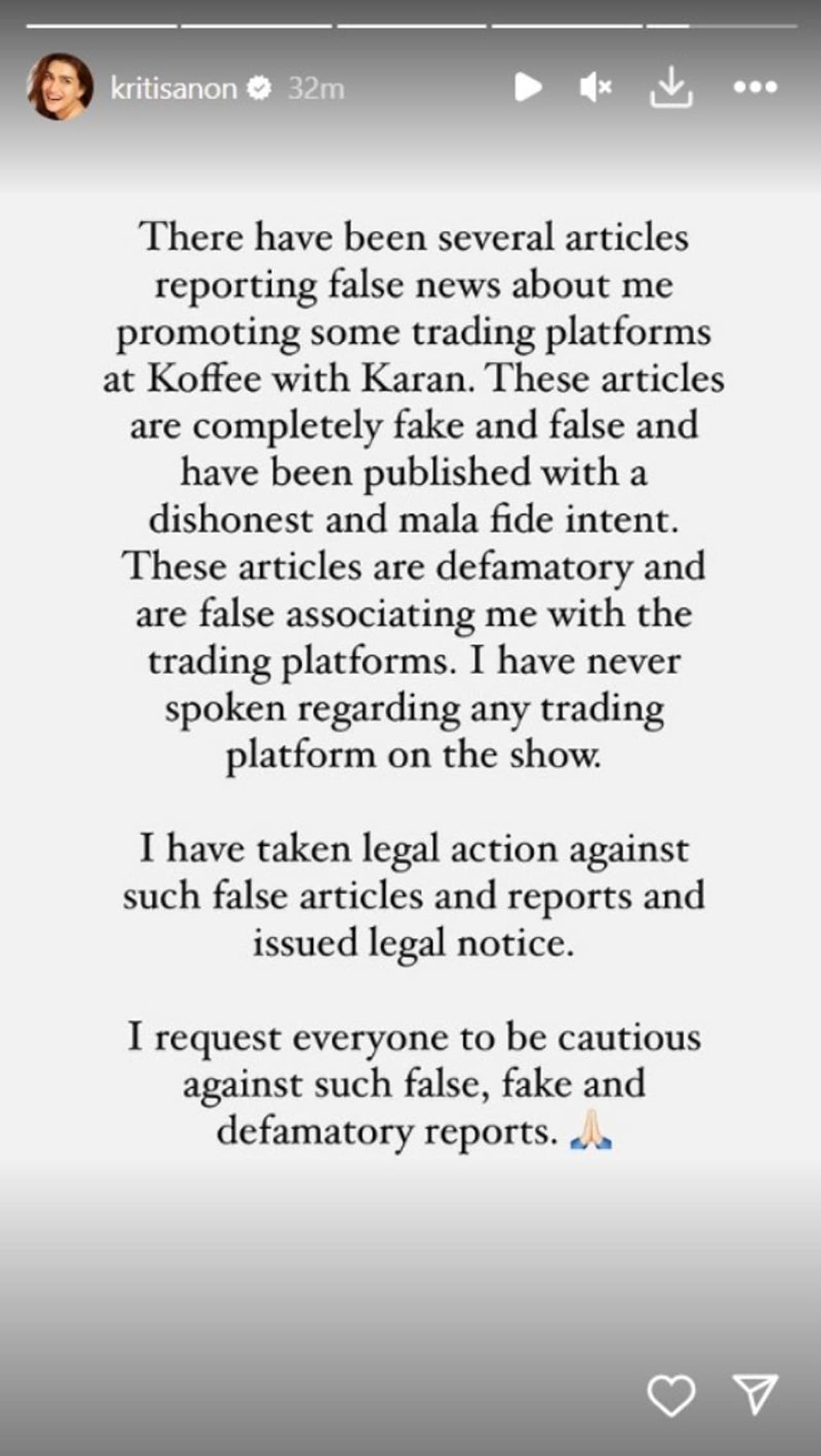Open the three-dot more options menu
This screenshot has height=1456, width=821.
[755, 87]
